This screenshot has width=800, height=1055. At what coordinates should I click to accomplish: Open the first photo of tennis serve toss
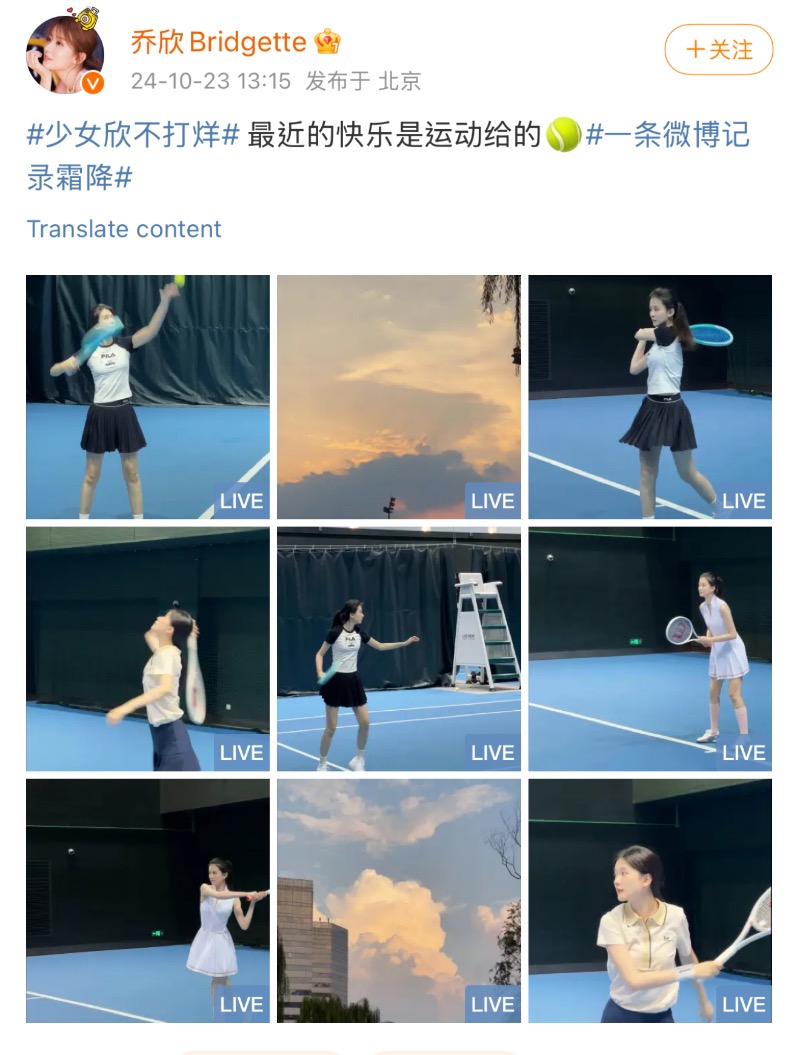148,397
